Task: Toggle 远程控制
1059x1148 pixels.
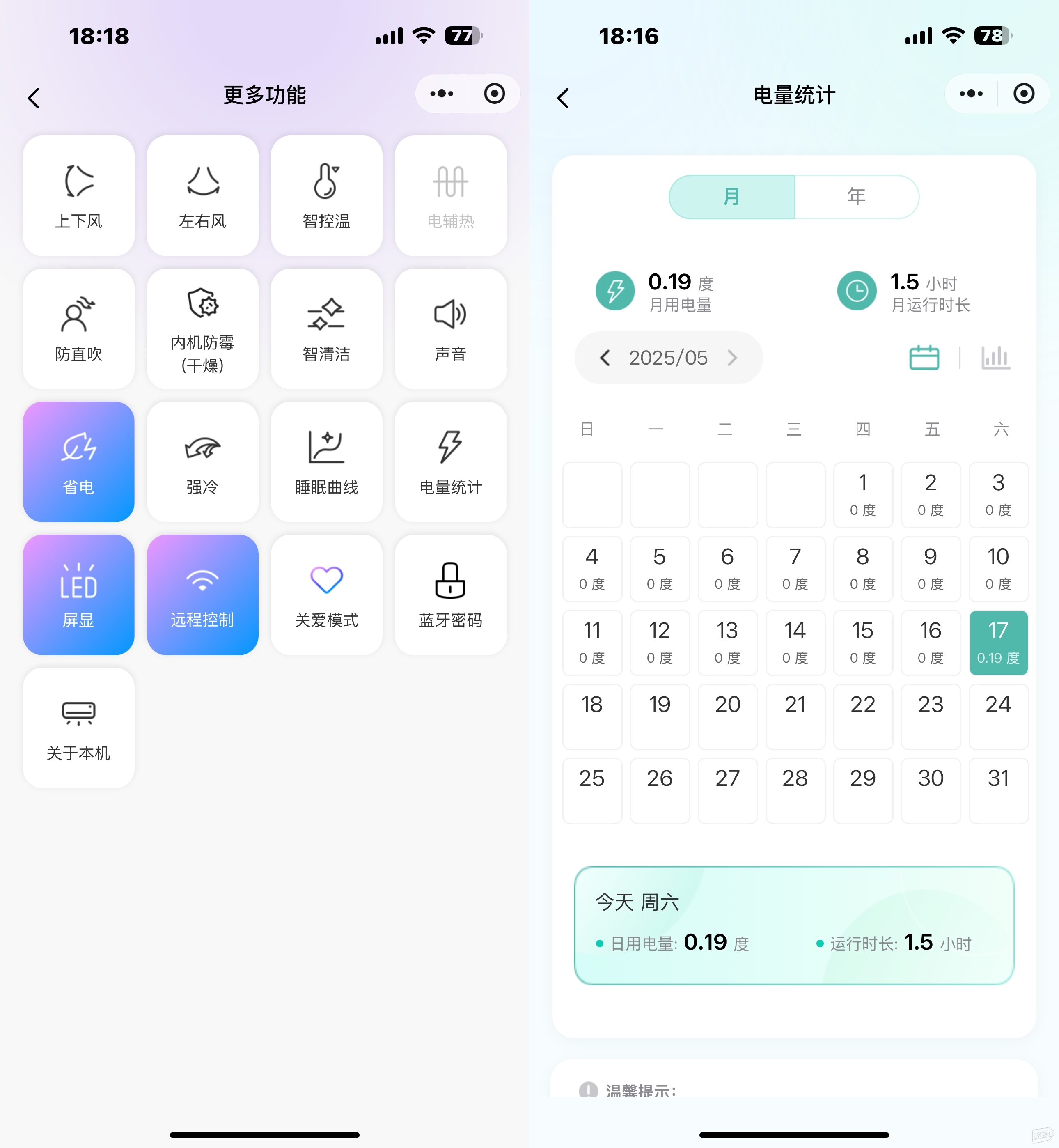Action: (x=202, y=595)
